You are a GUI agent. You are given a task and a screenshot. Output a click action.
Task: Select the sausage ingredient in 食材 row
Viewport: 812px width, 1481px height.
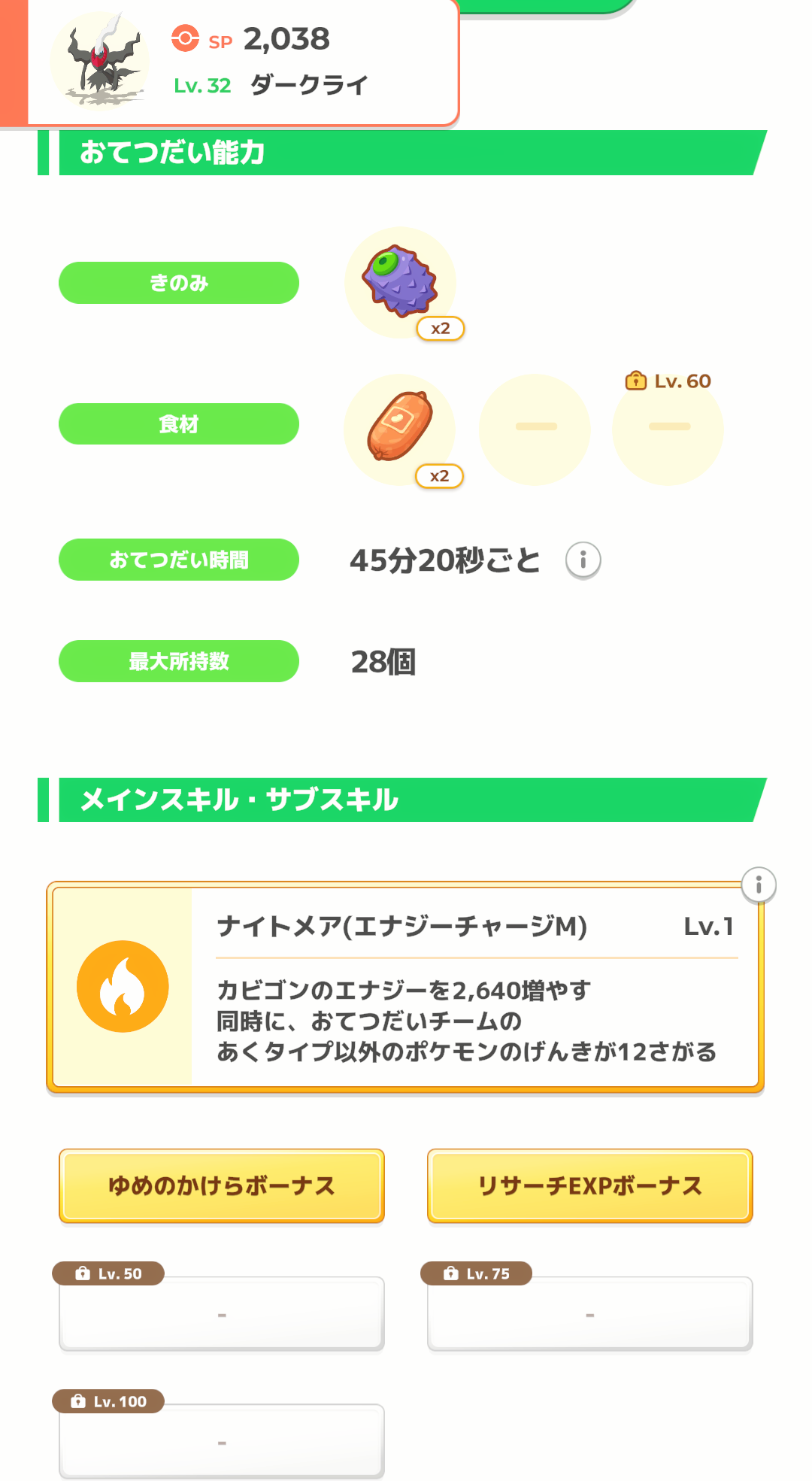pos(400,429)
